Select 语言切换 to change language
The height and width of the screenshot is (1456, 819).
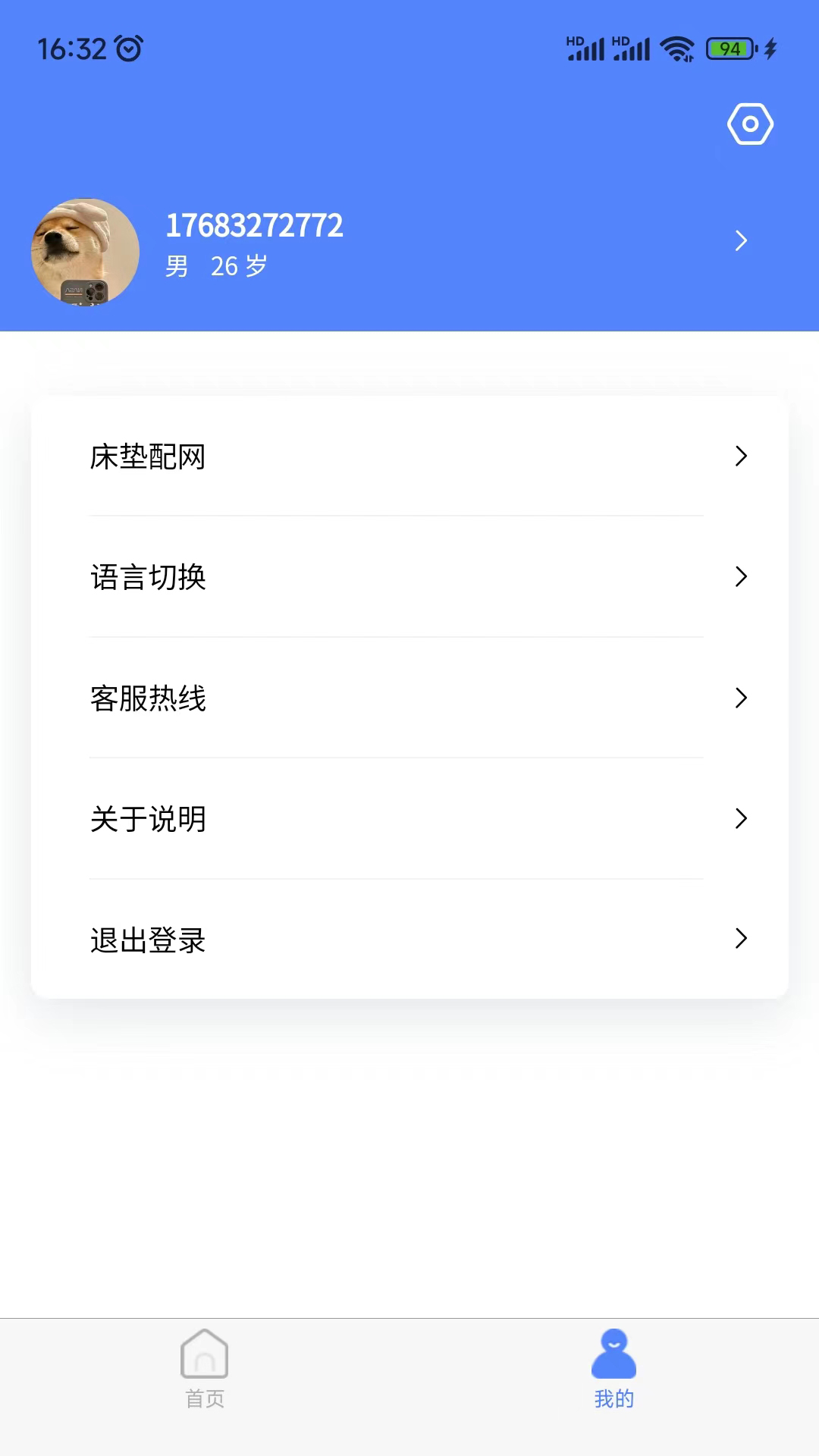coord(409,577)
